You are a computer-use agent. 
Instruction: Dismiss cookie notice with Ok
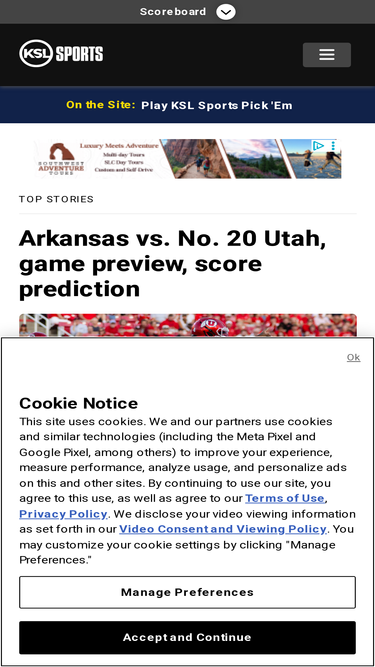coord(353,357)
